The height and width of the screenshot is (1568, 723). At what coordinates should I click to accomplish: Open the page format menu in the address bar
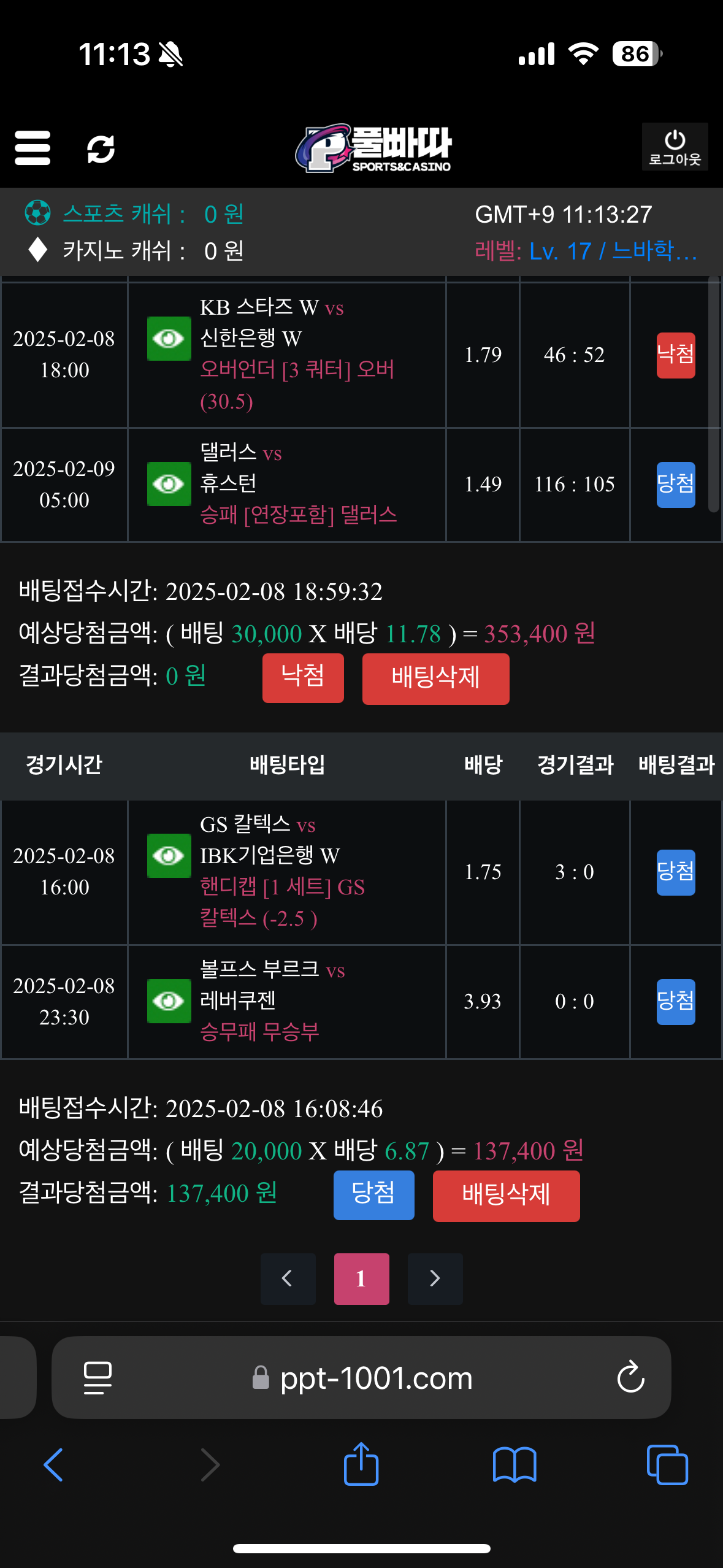(98, 1378)
